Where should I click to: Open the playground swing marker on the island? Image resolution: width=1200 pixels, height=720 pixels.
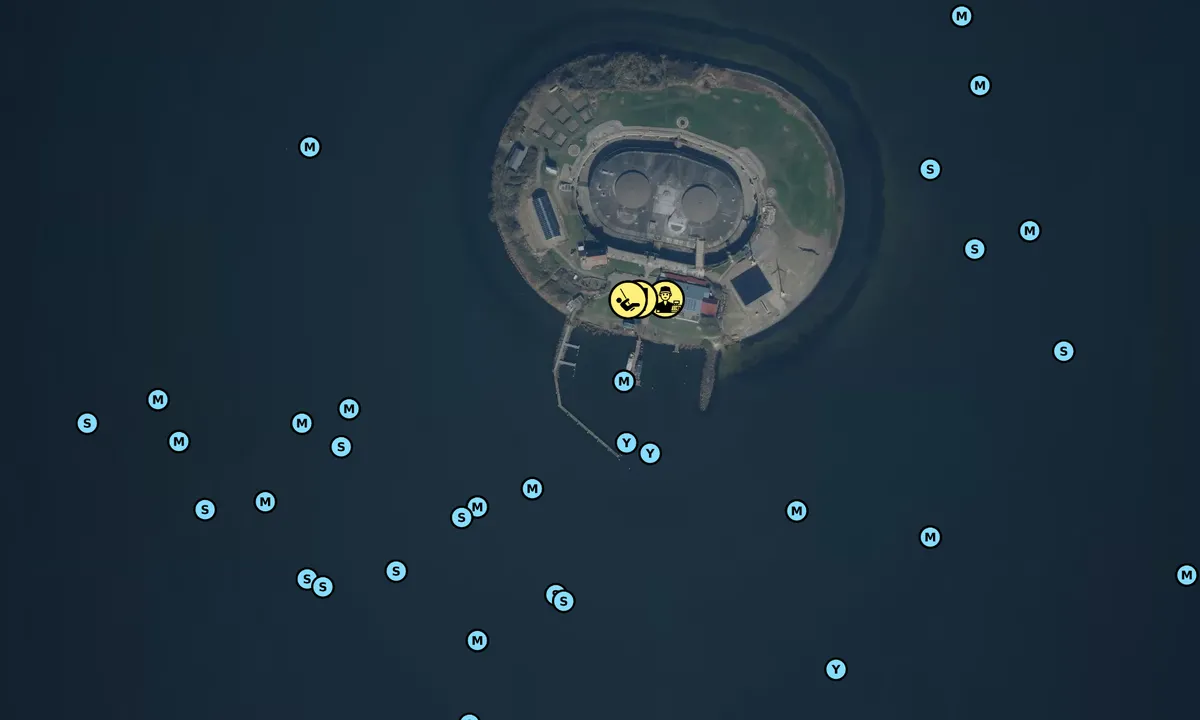pyautogui.click(x=627, y=300)
